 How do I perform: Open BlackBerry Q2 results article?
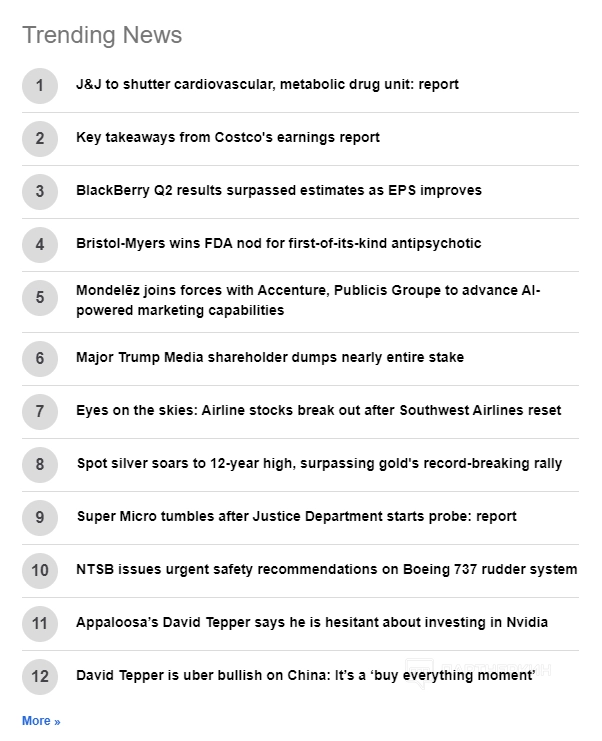click(x=279, y=191)
